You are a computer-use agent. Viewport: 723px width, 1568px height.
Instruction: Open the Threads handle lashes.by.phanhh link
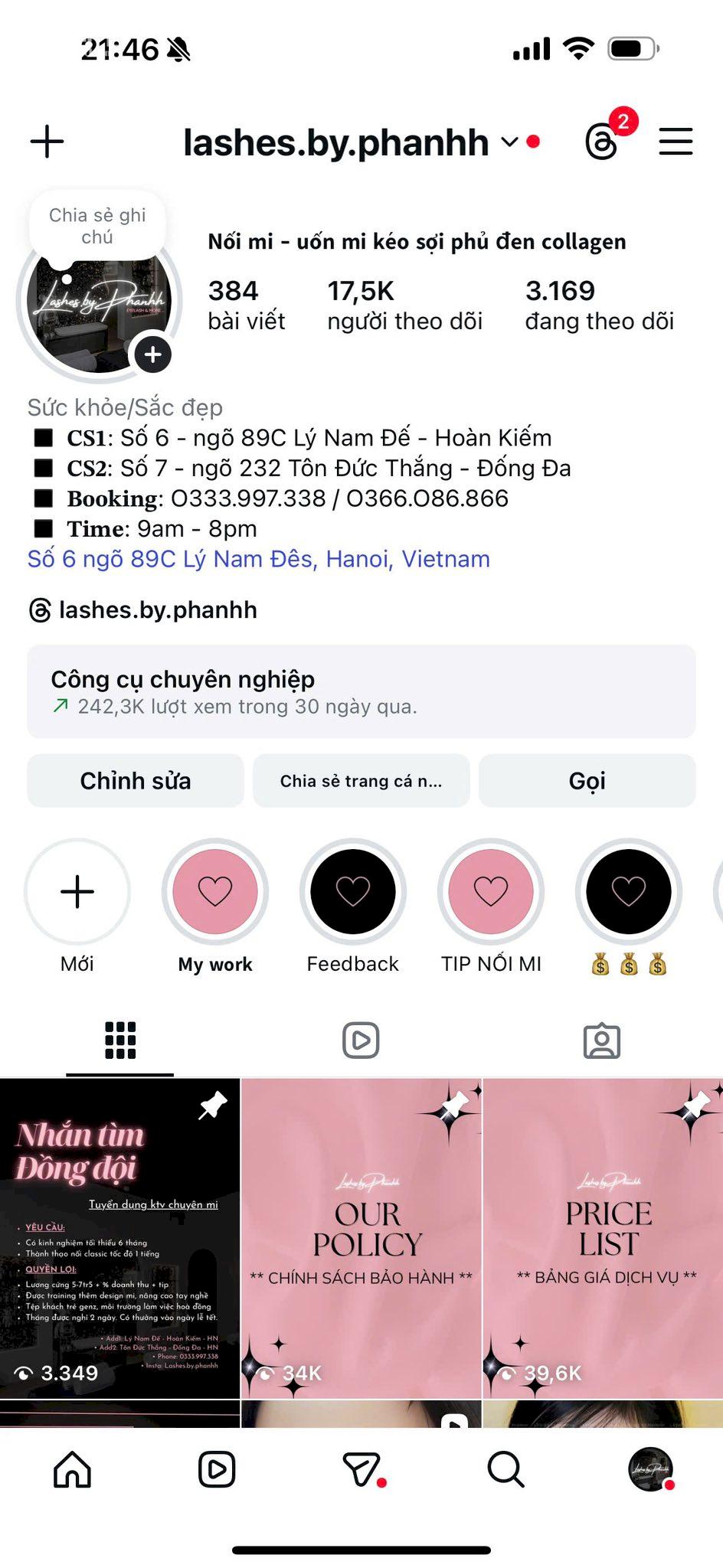click(x=158, y=610)
